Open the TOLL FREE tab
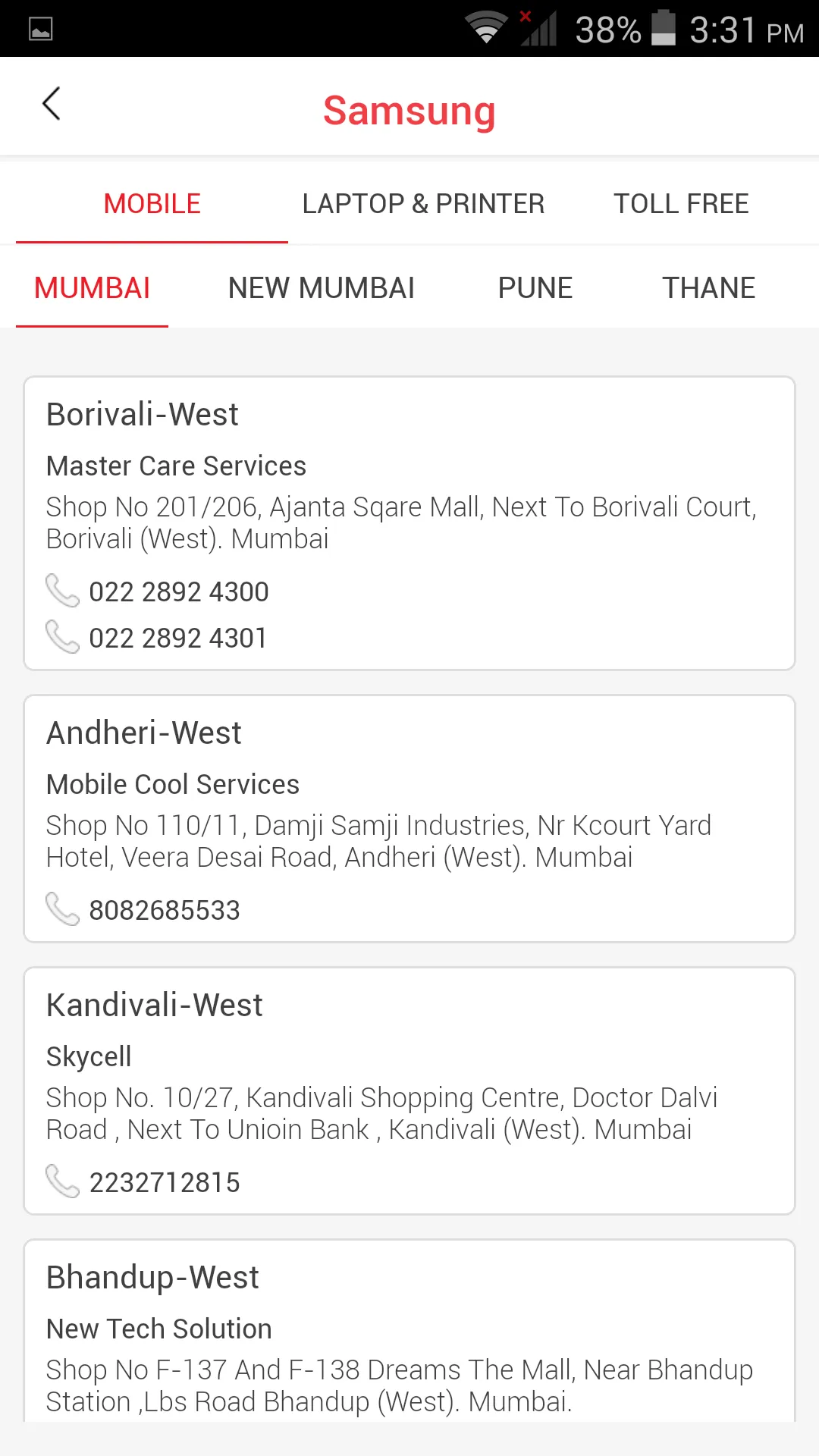This screenshot has width=819, height=1456. pyautogui.click(x=680, y=202)
